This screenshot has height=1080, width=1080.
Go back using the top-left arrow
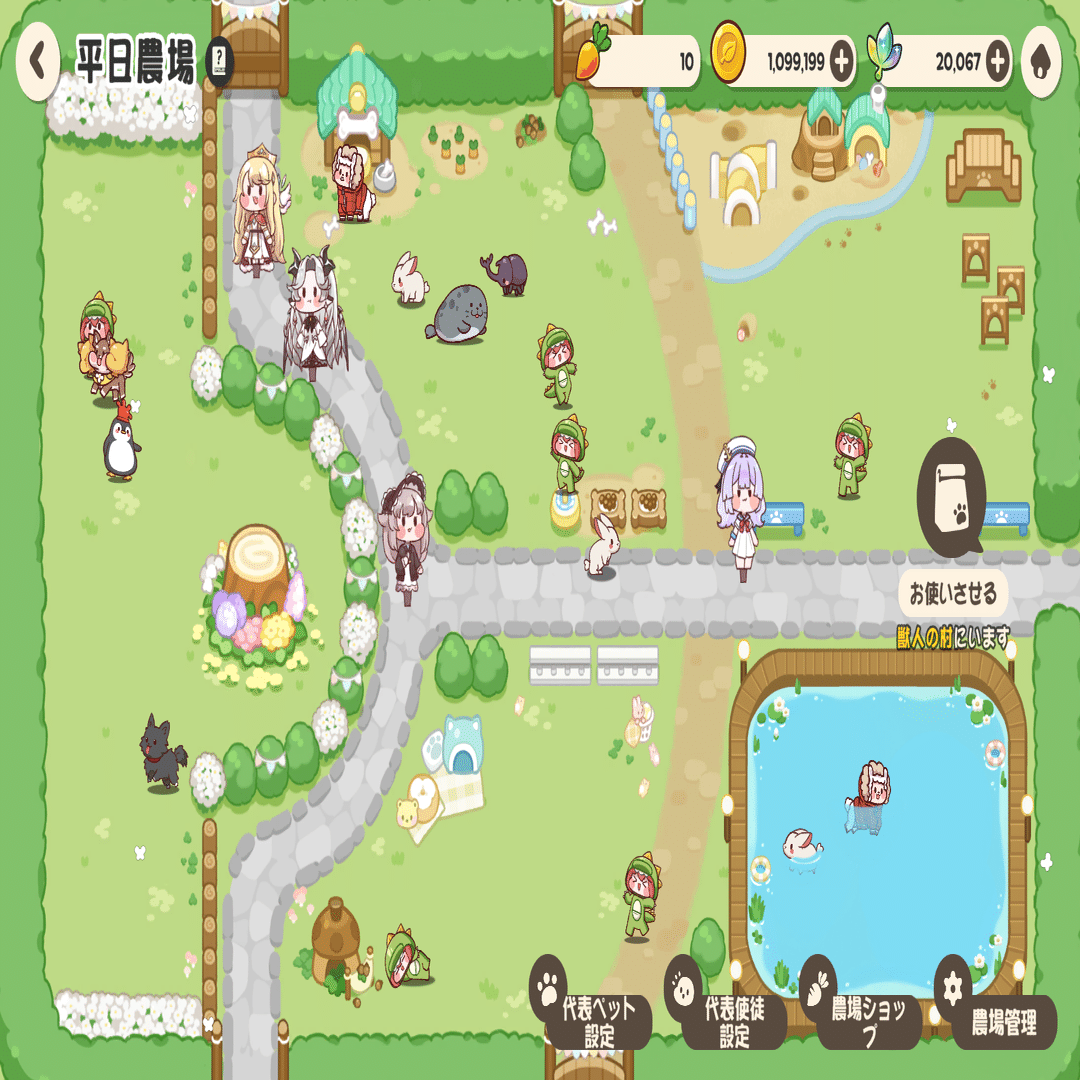click(37, 61)
